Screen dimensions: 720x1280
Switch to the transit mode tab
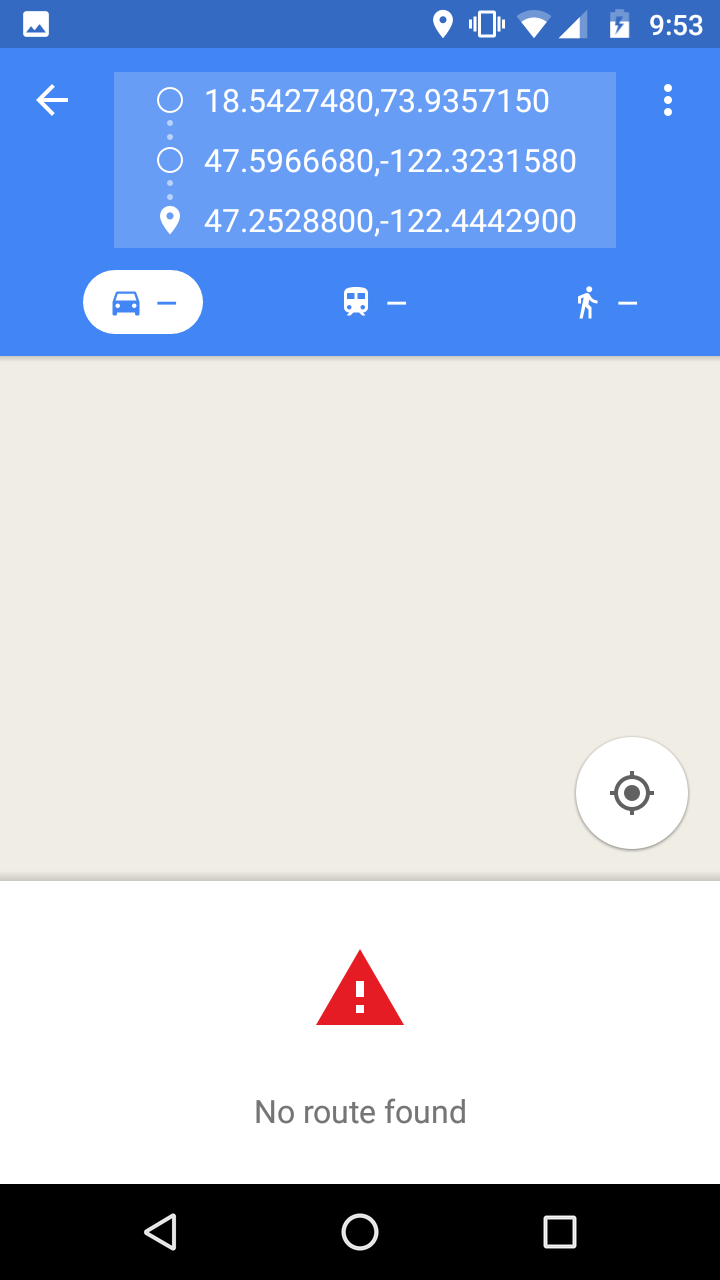374,302
